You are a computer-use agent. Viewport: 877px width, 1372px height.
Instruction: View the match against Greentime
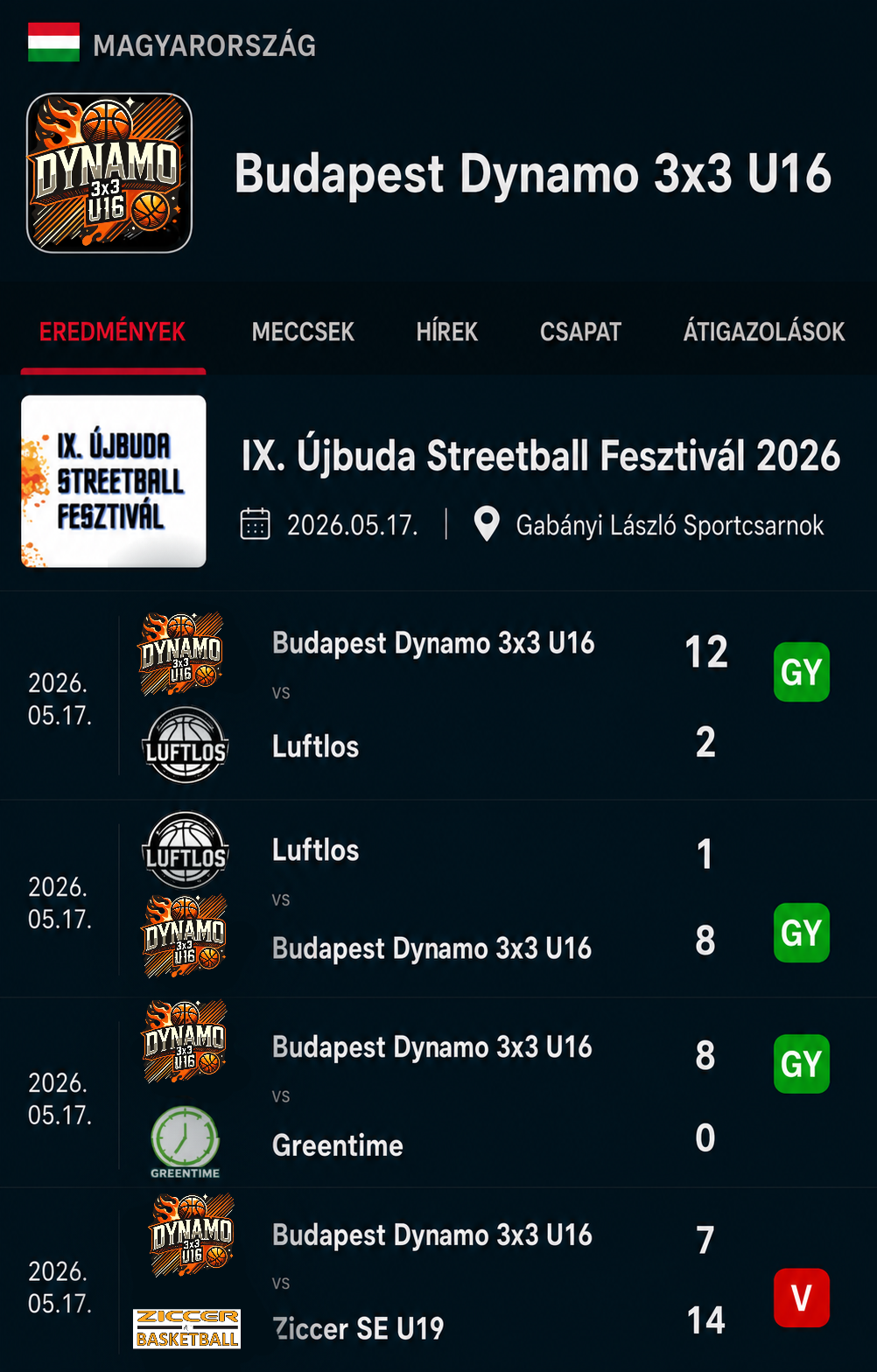click(x=438, y=1093)
